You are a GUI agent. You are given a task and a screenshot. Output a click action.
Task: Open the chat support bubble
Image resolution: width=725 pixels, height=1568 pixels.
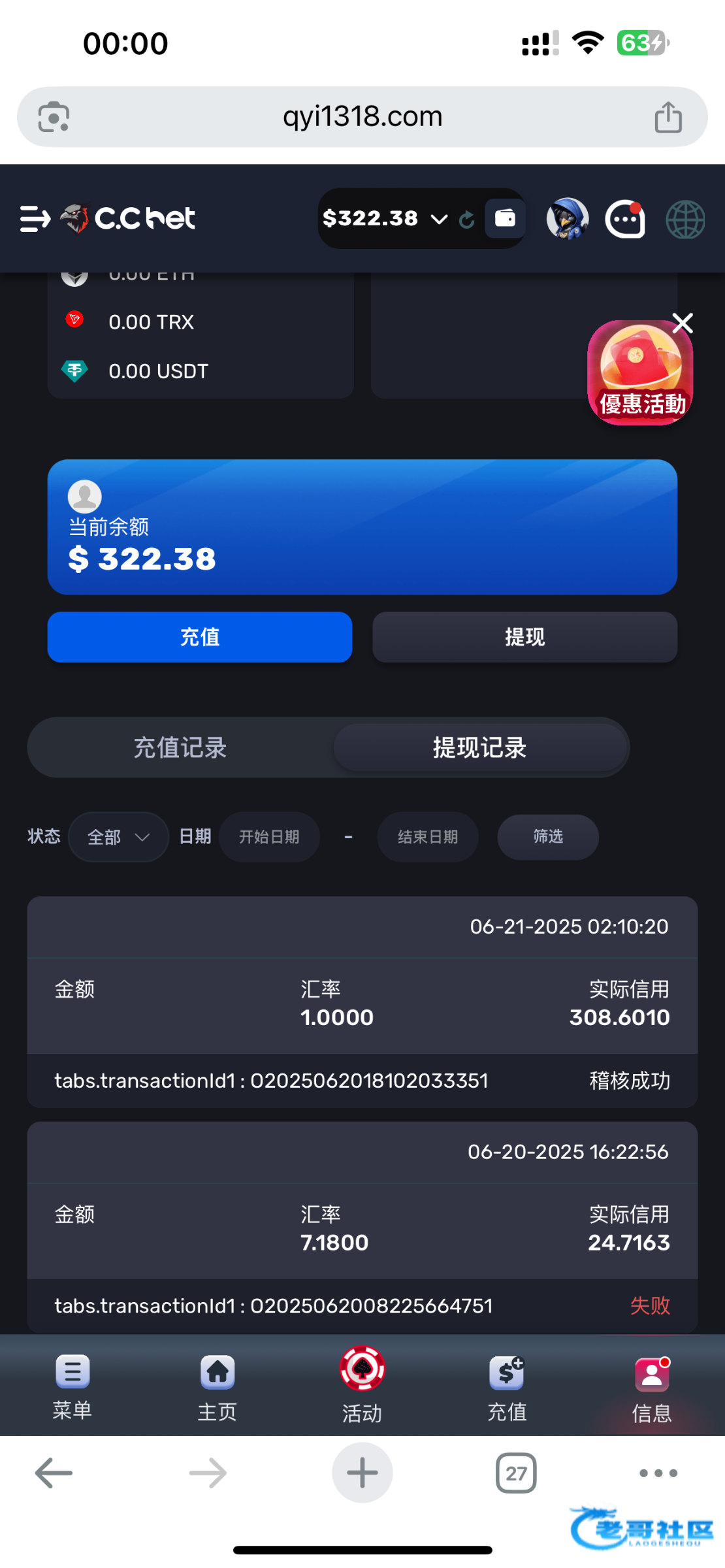coord(625,219)
